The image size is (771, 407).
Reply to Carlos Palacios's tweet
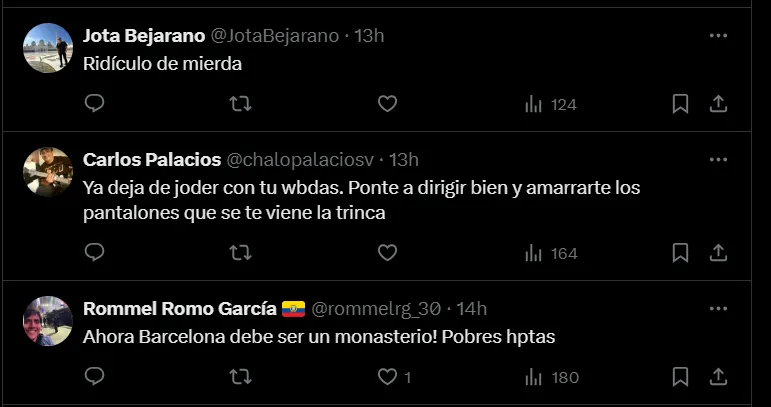click(94, 253)
